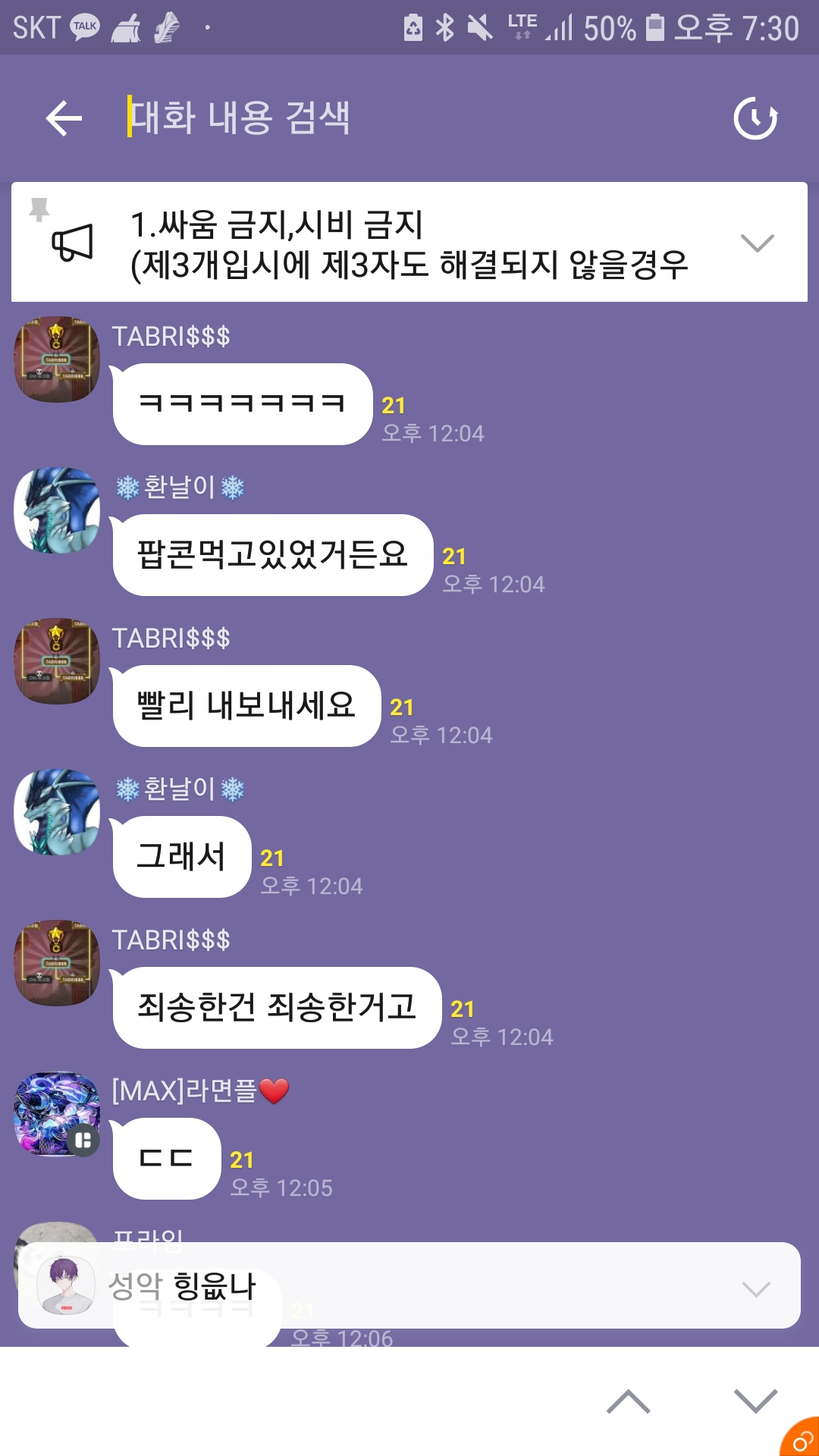Viewport: 819px width, 1456px height.
Task: Expand the pinned notice 싸움 금지
Action: click(x=757, y=243)
